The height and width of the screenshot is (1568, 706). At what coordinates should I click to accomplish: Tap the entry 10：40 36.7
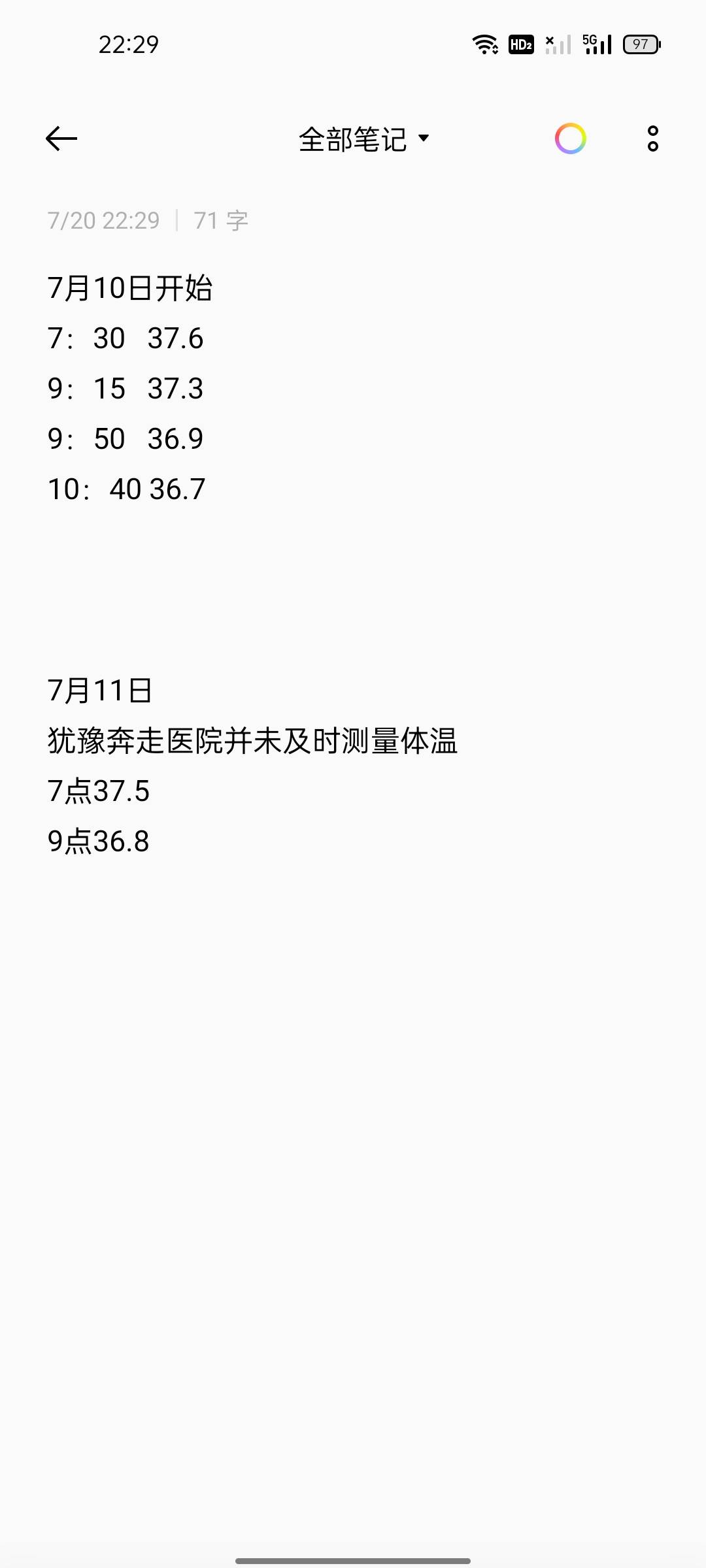click(x=126, y=487)
